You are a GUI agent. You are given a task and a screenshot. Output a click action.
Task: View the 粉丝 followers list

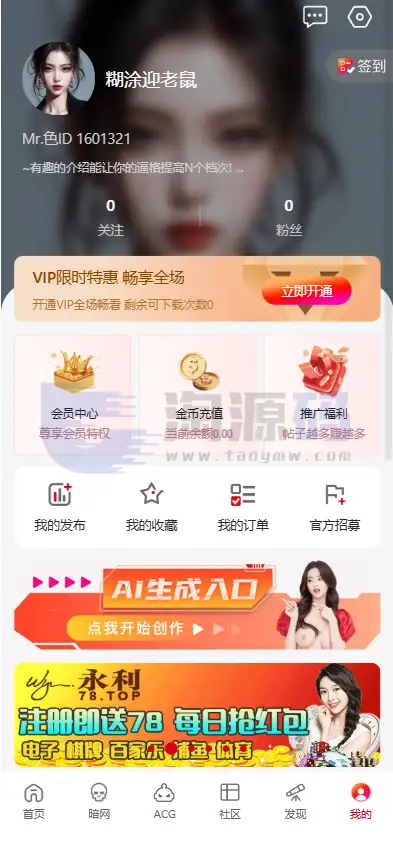[289, 218]
